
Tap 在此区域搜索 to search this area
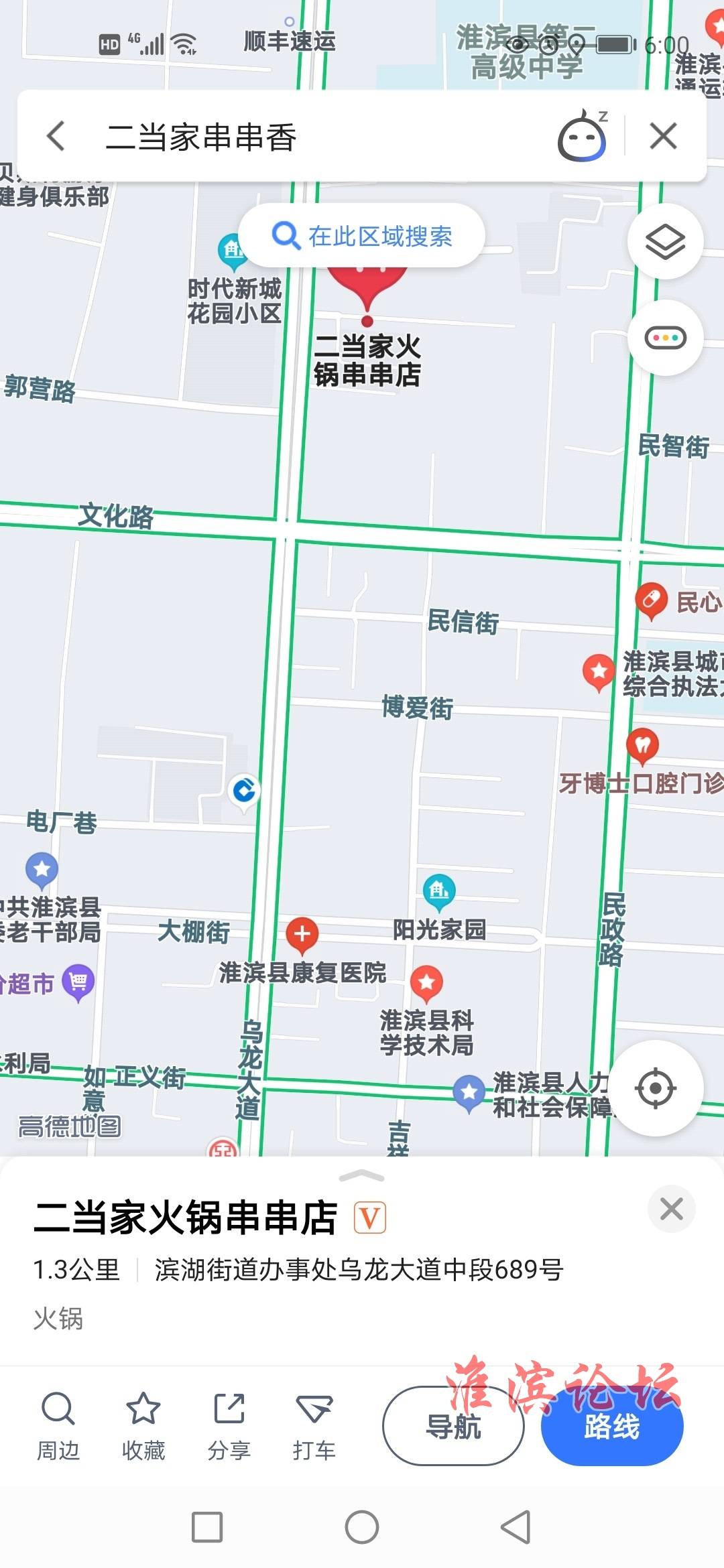(x=362, y=236)
